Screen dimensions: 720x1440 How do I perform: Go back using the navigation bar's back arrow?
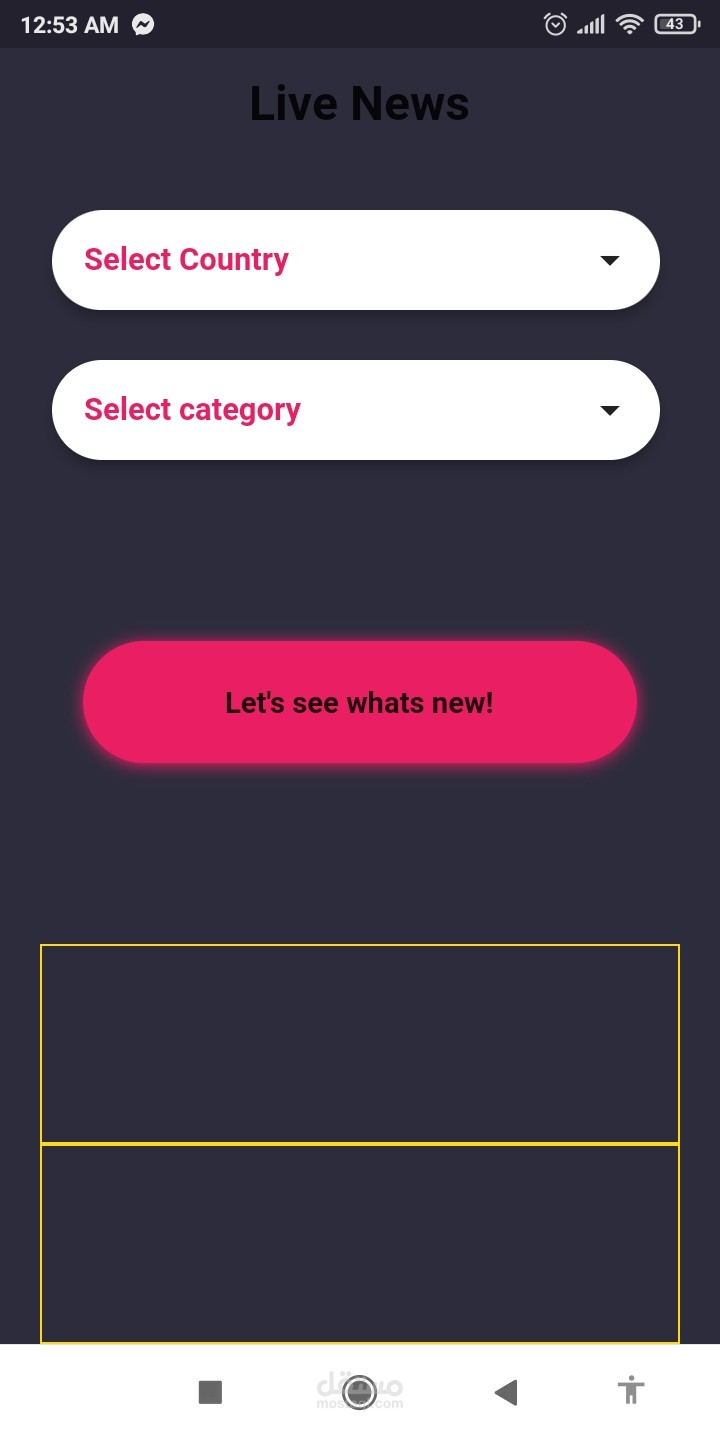506,1392
